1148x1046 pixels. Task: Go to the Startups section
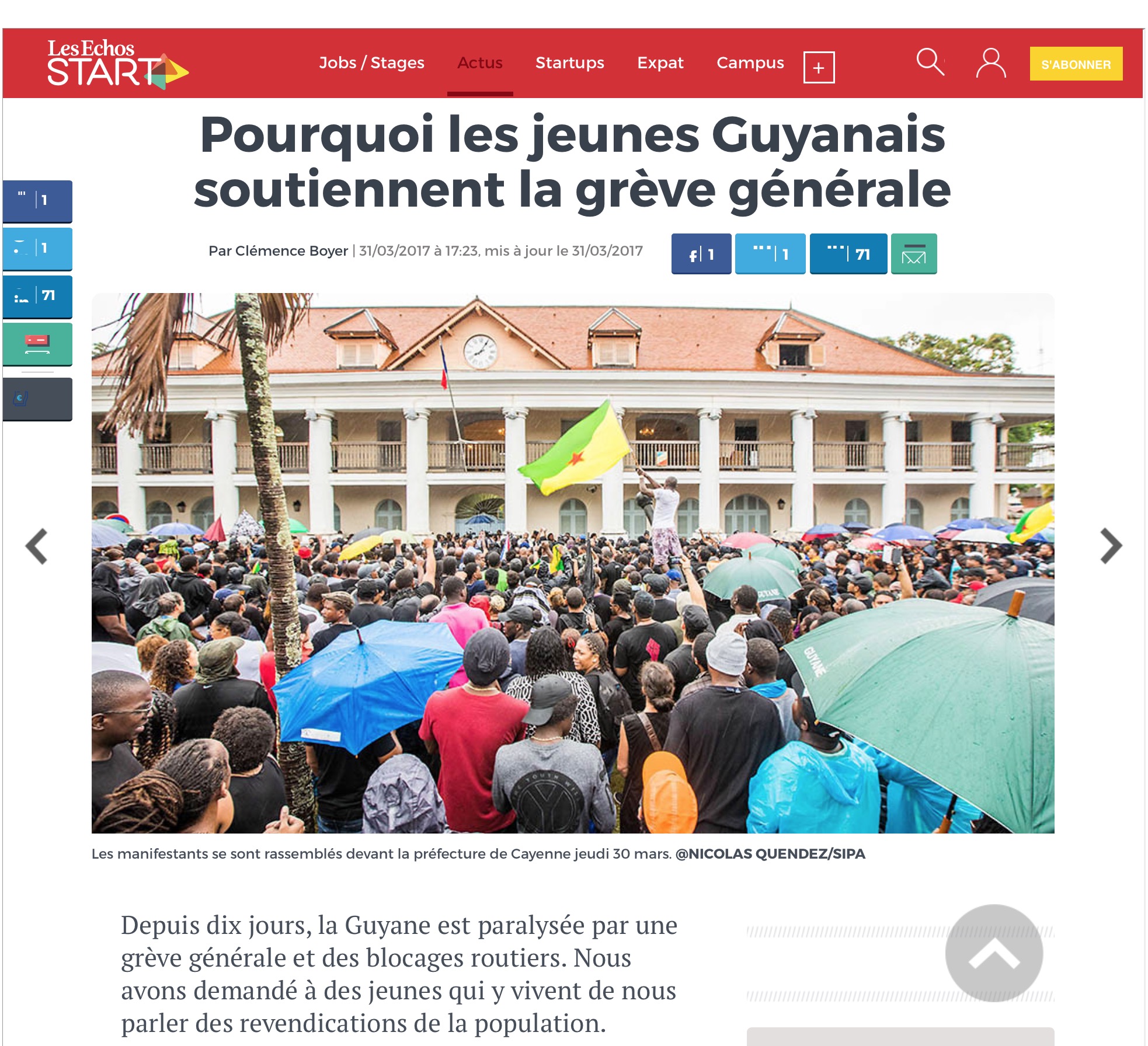click(x=569, y=63)
